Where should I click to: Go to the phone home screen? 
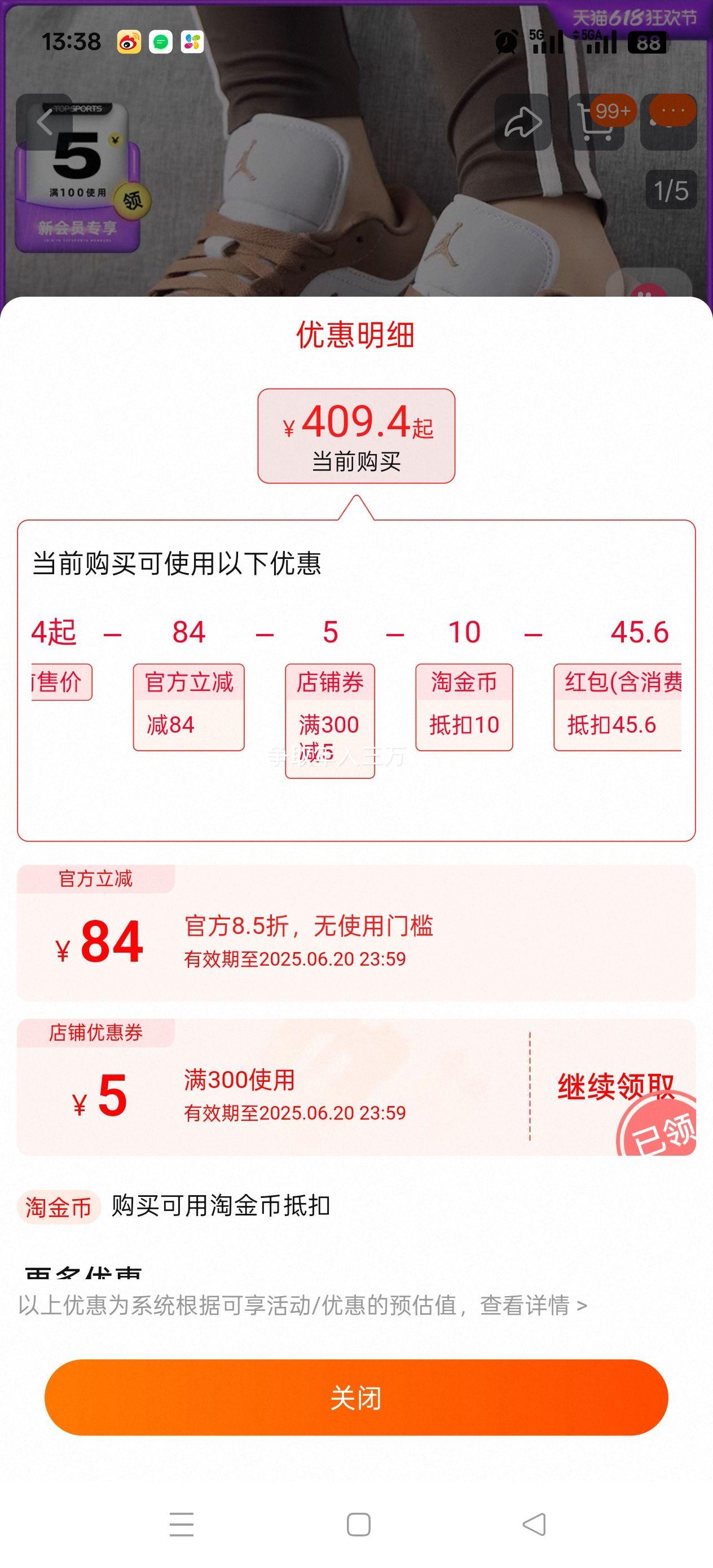[x=358, y=1523]
